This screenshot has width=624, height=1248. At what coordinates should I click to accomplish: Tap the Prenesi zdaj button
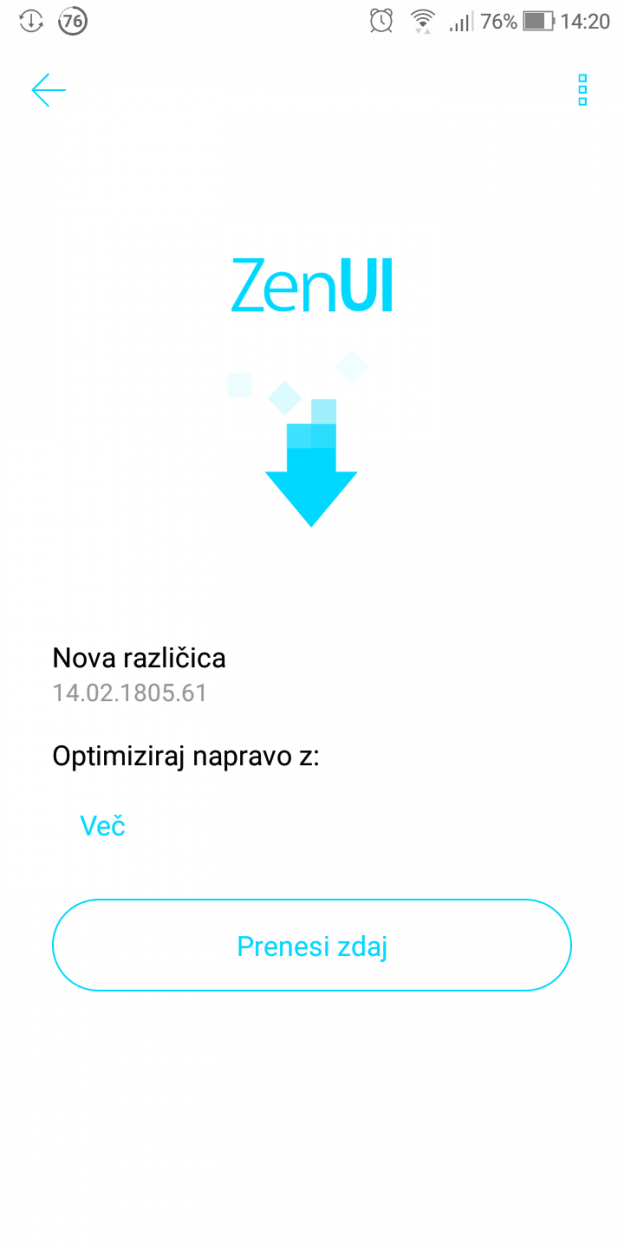pos(312,945)
